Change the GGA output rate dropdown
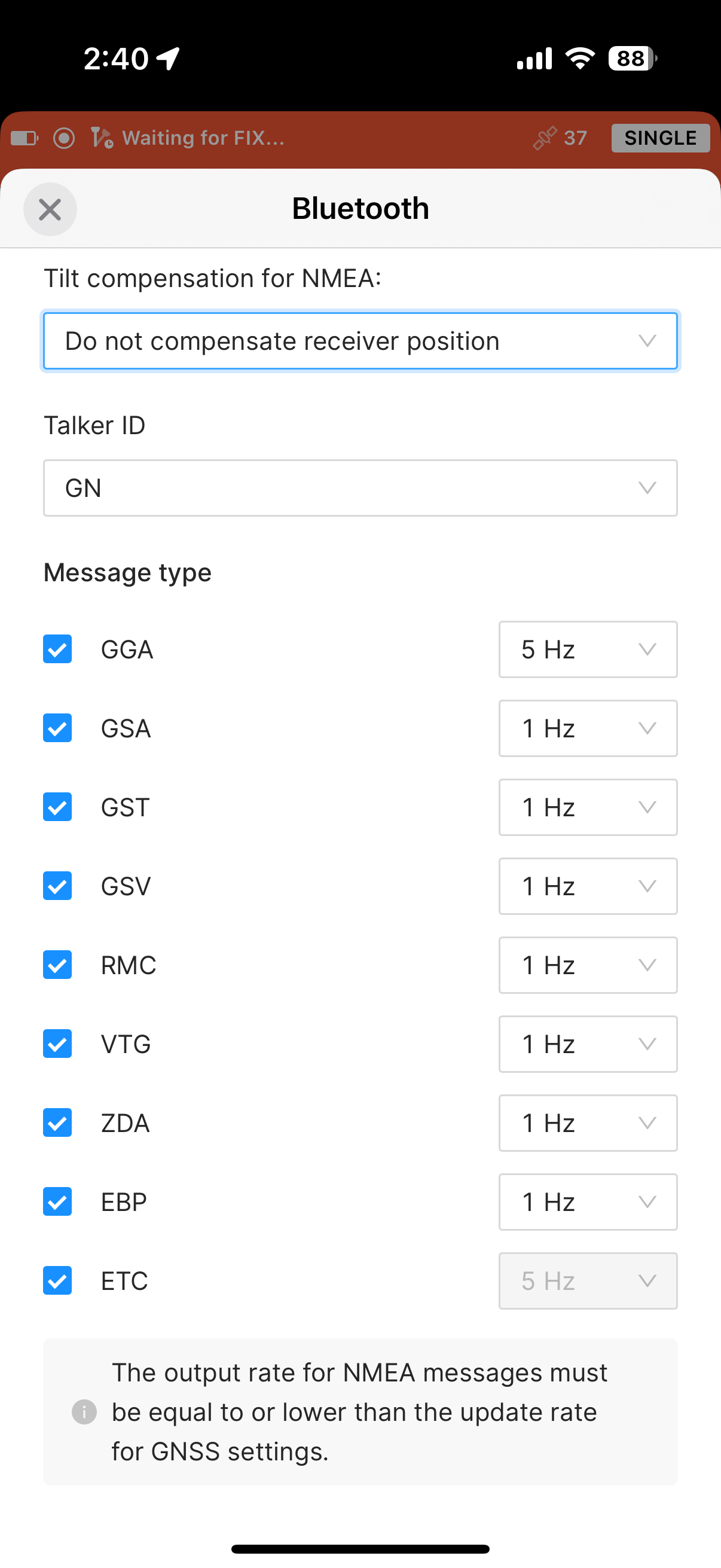 click(588, 649)
